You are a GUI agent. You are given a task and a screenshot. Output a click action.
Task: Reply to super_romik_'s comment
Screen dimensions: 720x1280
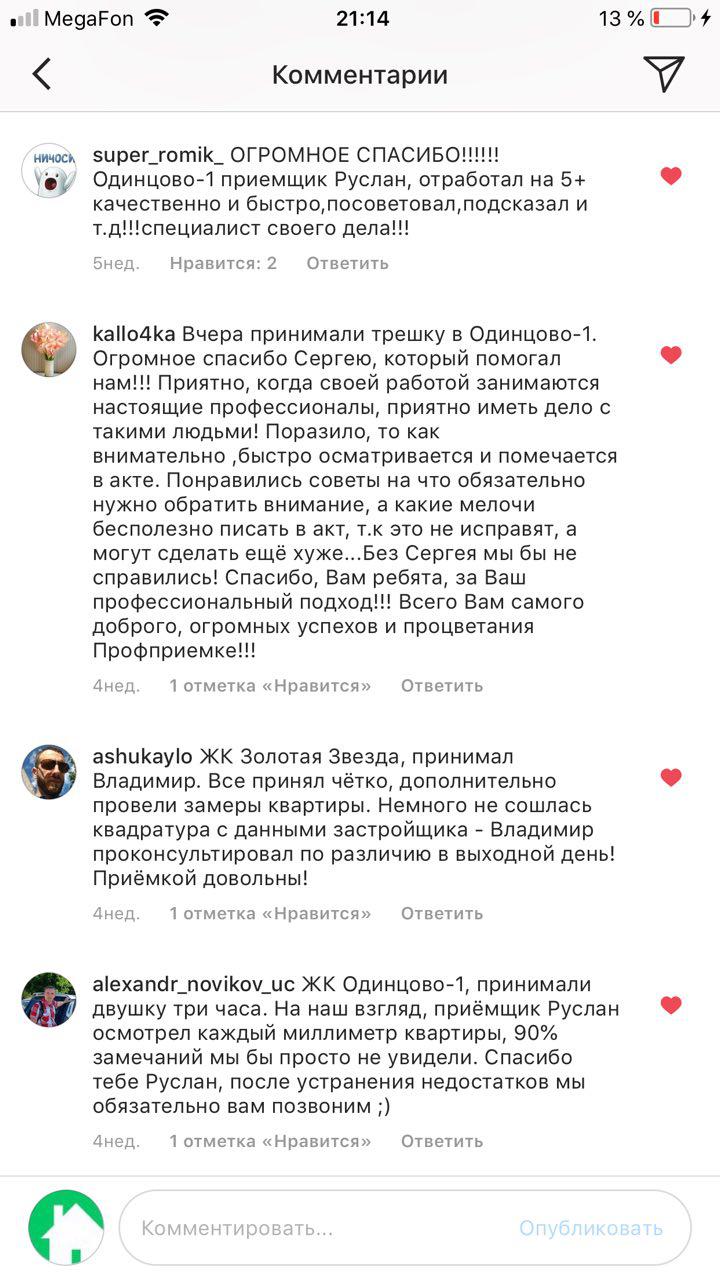coord(347,264)
